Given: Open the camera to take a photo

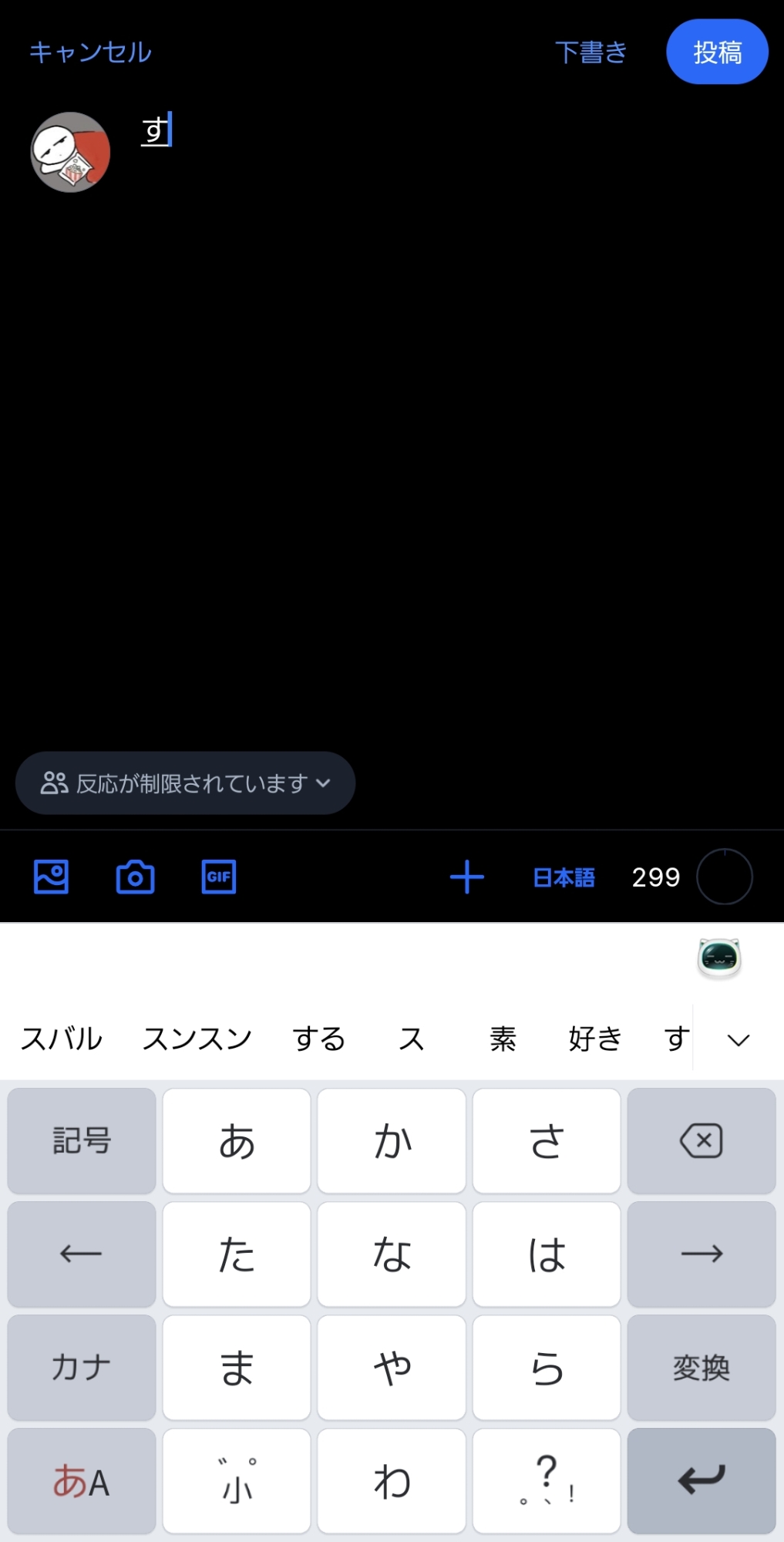Looking at the screenshot, I should (136, 877).
